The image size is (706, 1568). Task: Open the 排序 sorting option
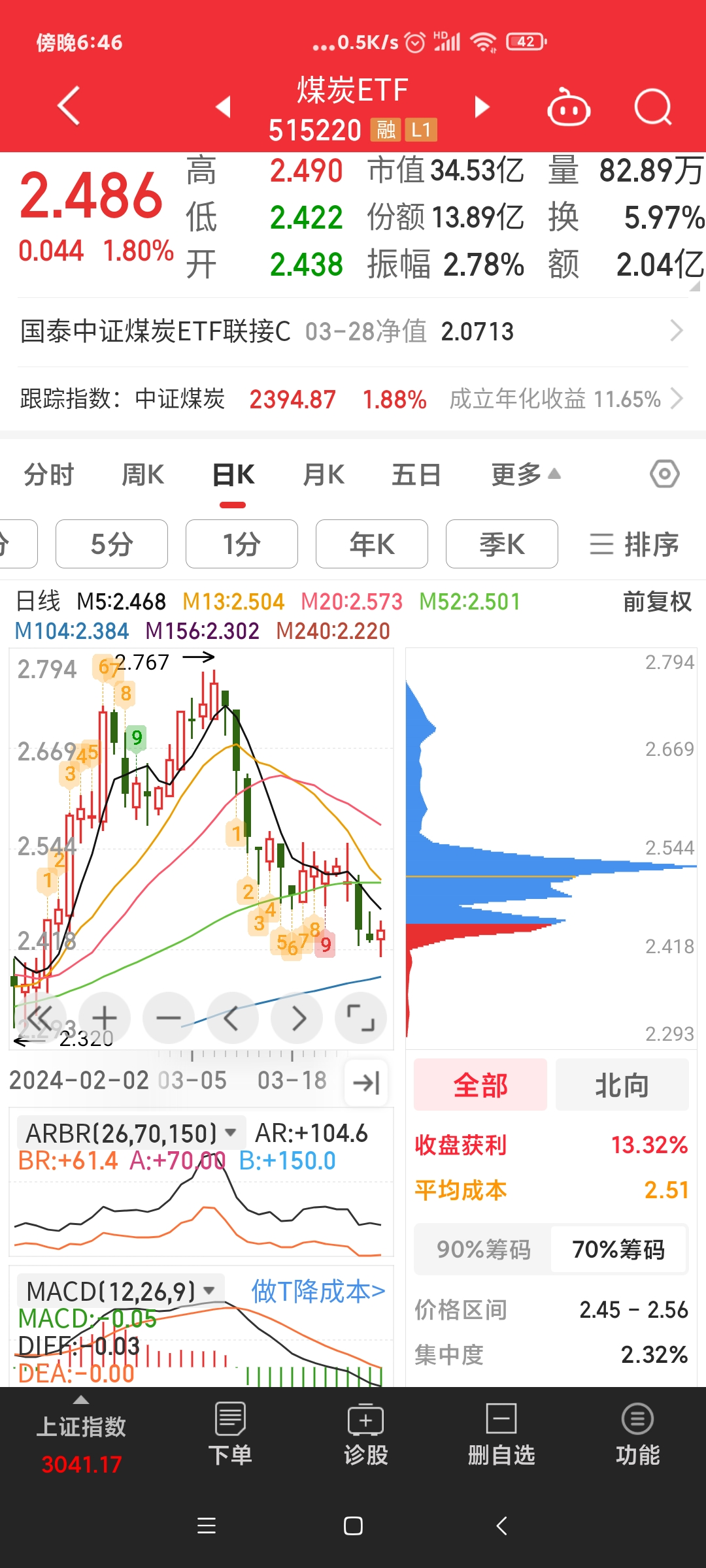(634, 544)
